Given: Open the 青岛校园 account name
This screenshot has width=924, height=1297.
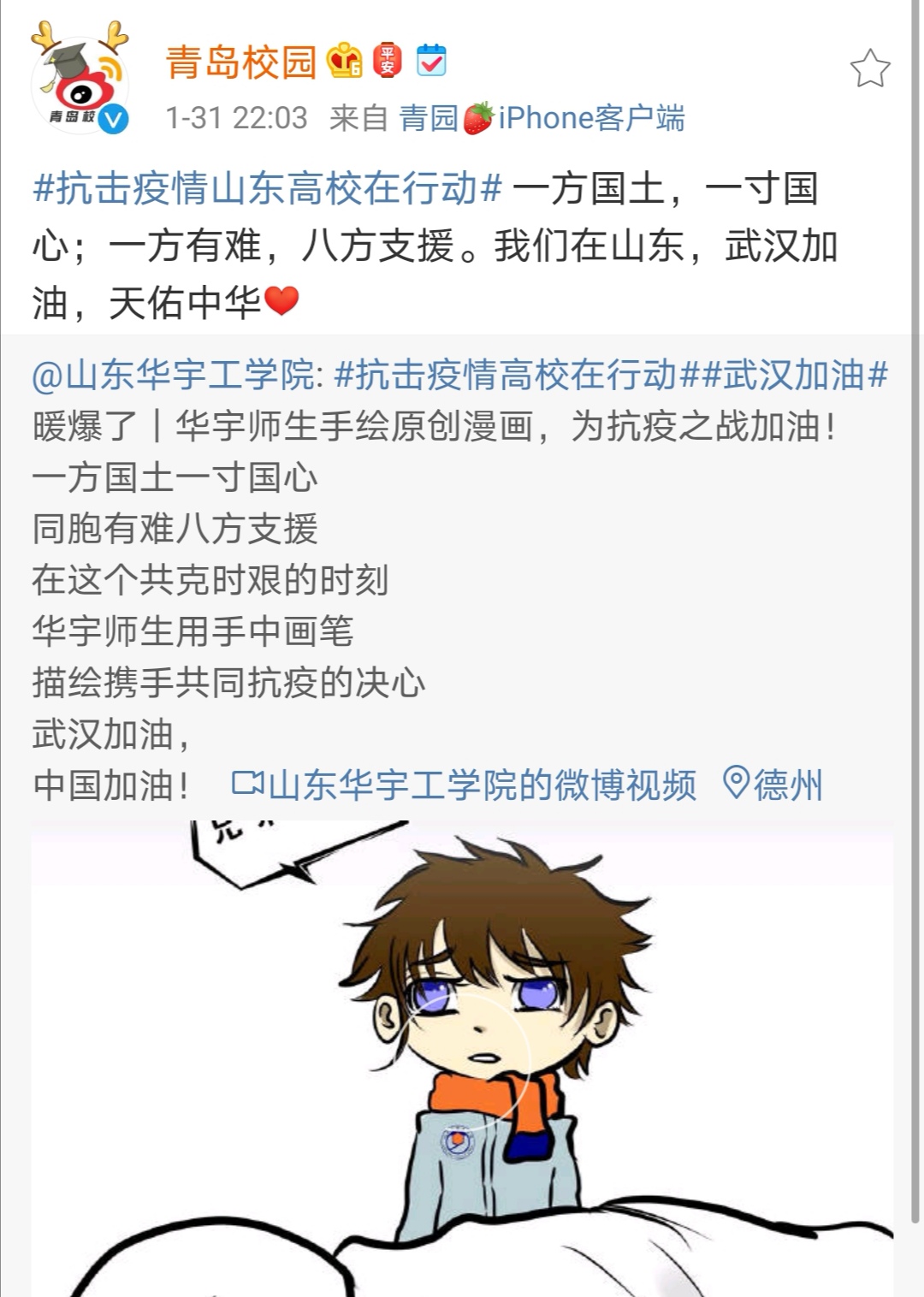Looking at the screenshot, I should point(240,62).
